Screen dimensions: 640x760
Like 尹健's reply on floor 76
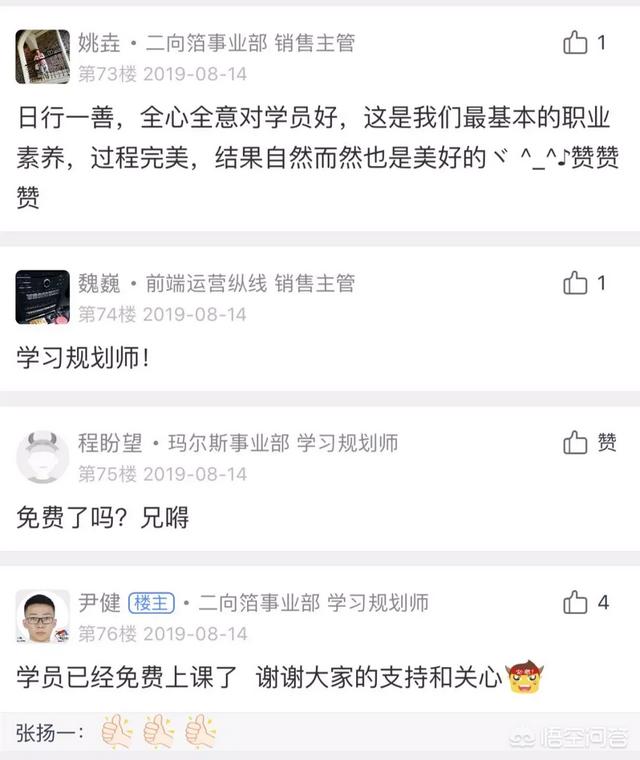pos(576,603)
